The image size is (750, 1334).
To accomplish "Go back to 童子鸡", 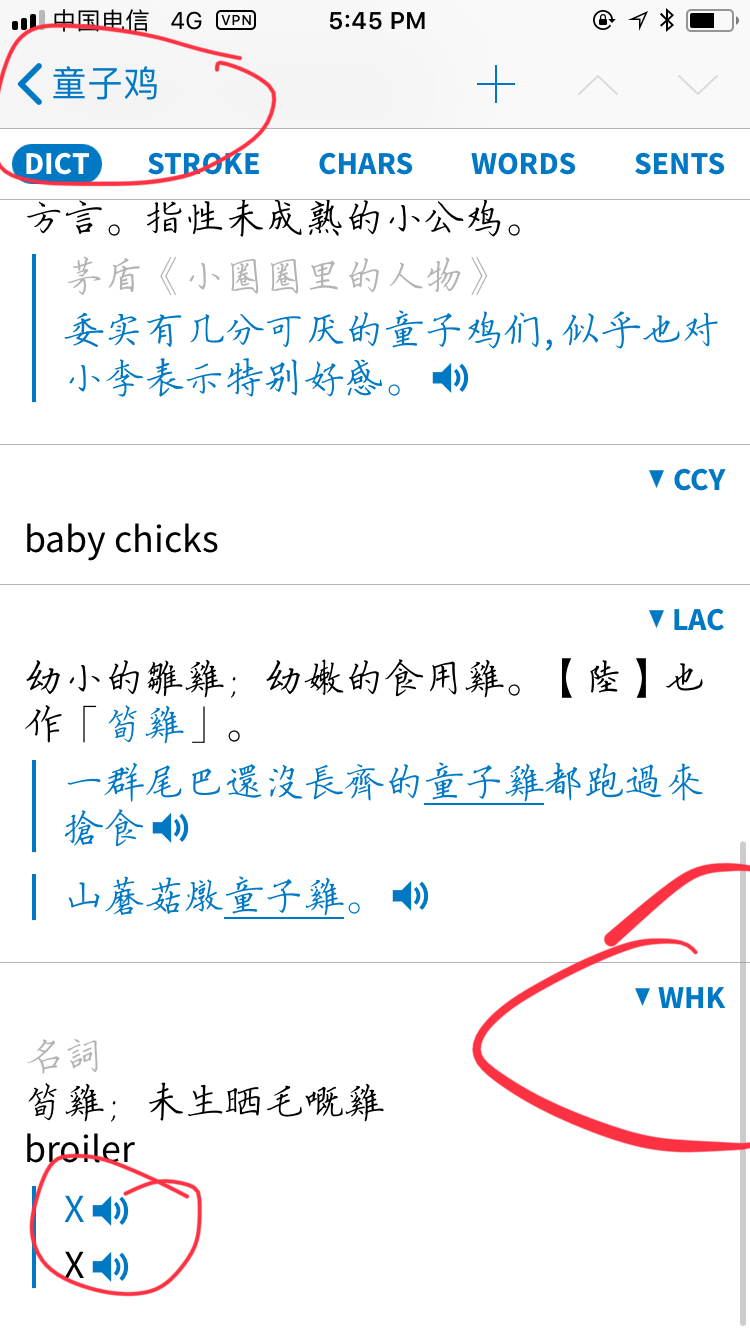I will [x=90, y=85].
